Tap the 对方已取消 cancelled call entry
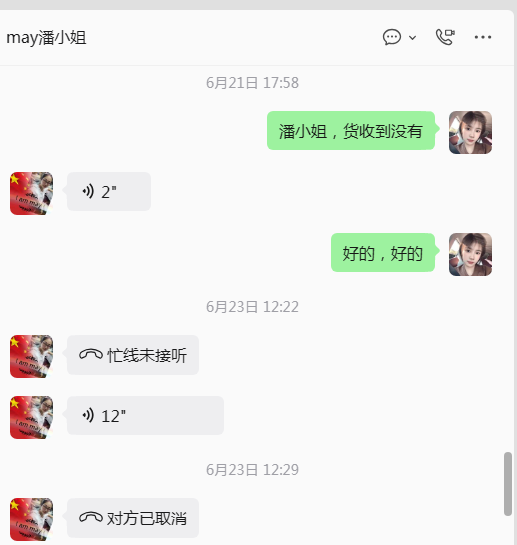This screenshot has height=545, width=517. [133, 518]
